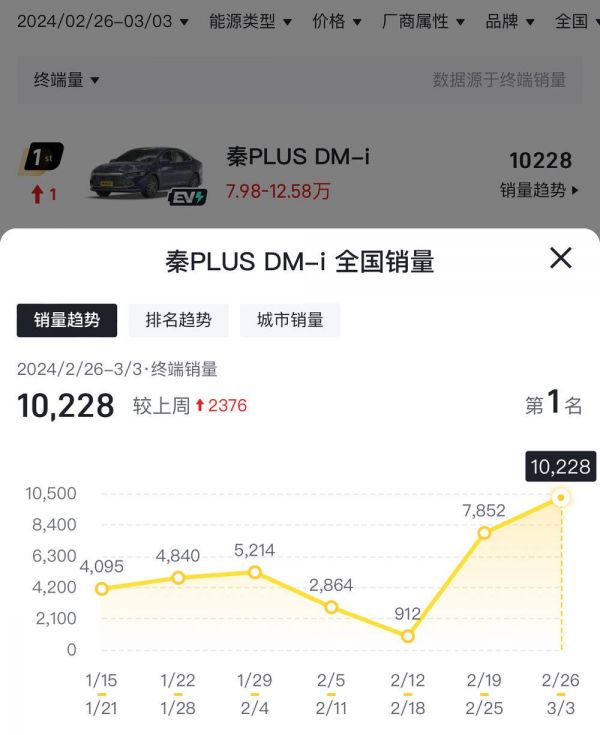The image size is (600, 735).
Task: Select the 销量趋势 tab
Action: click(x=67, y=320)
